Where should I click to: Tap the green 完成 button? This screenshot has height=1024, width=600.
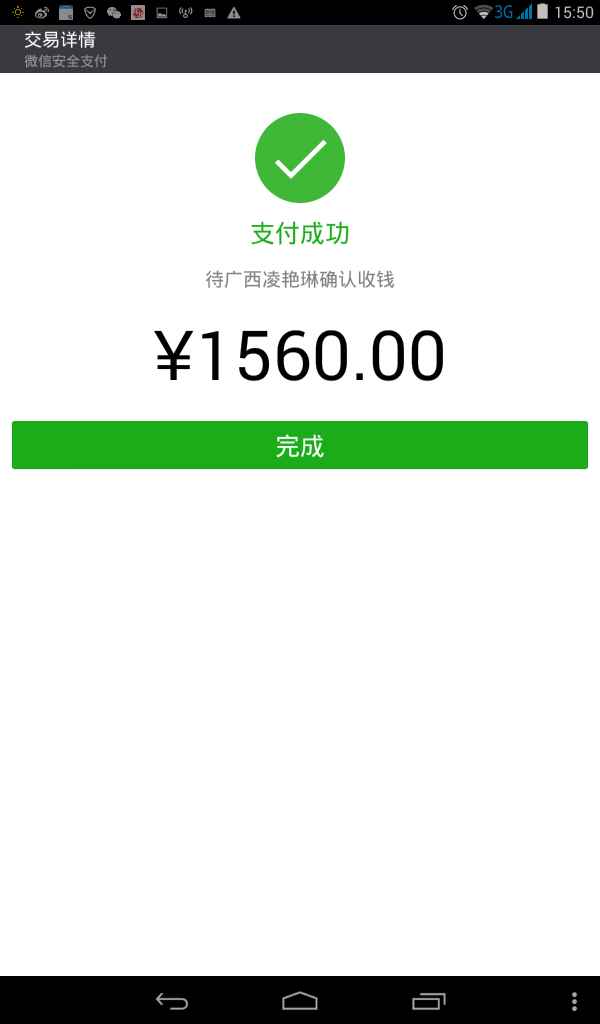pos(300,445)
